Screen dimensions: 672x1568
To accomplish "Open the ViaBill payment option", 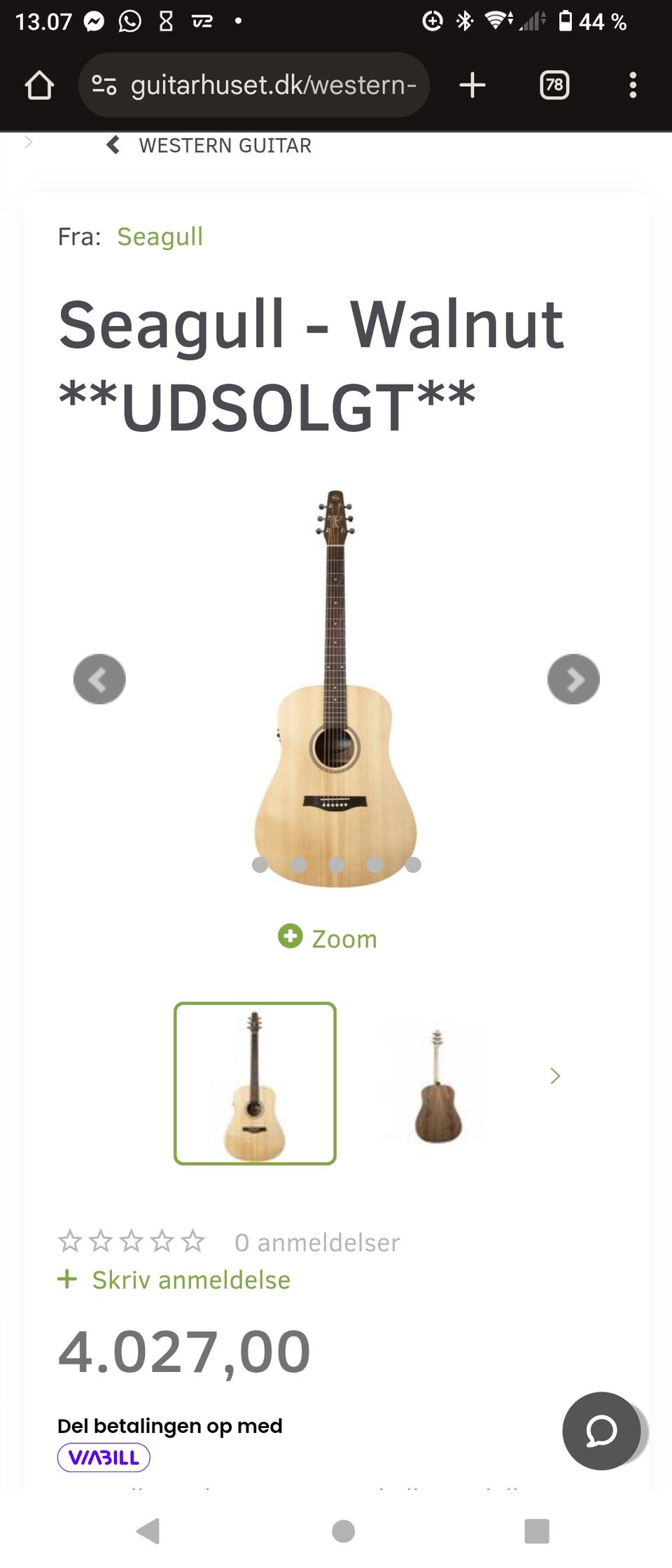I will point(104,1458).
